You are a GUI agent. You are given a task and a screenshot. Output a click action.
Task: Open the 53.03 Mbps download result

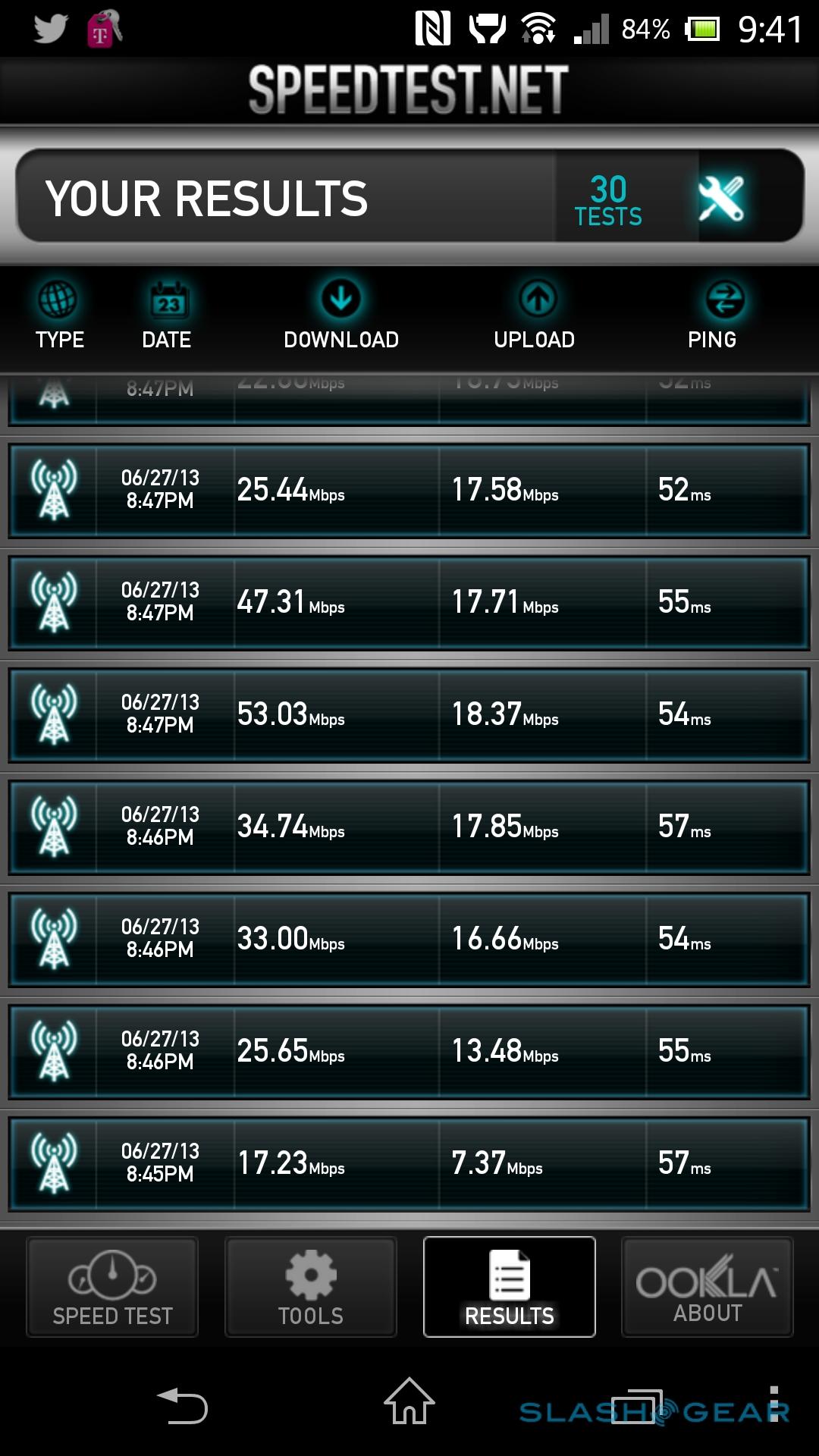click(409, 715)
